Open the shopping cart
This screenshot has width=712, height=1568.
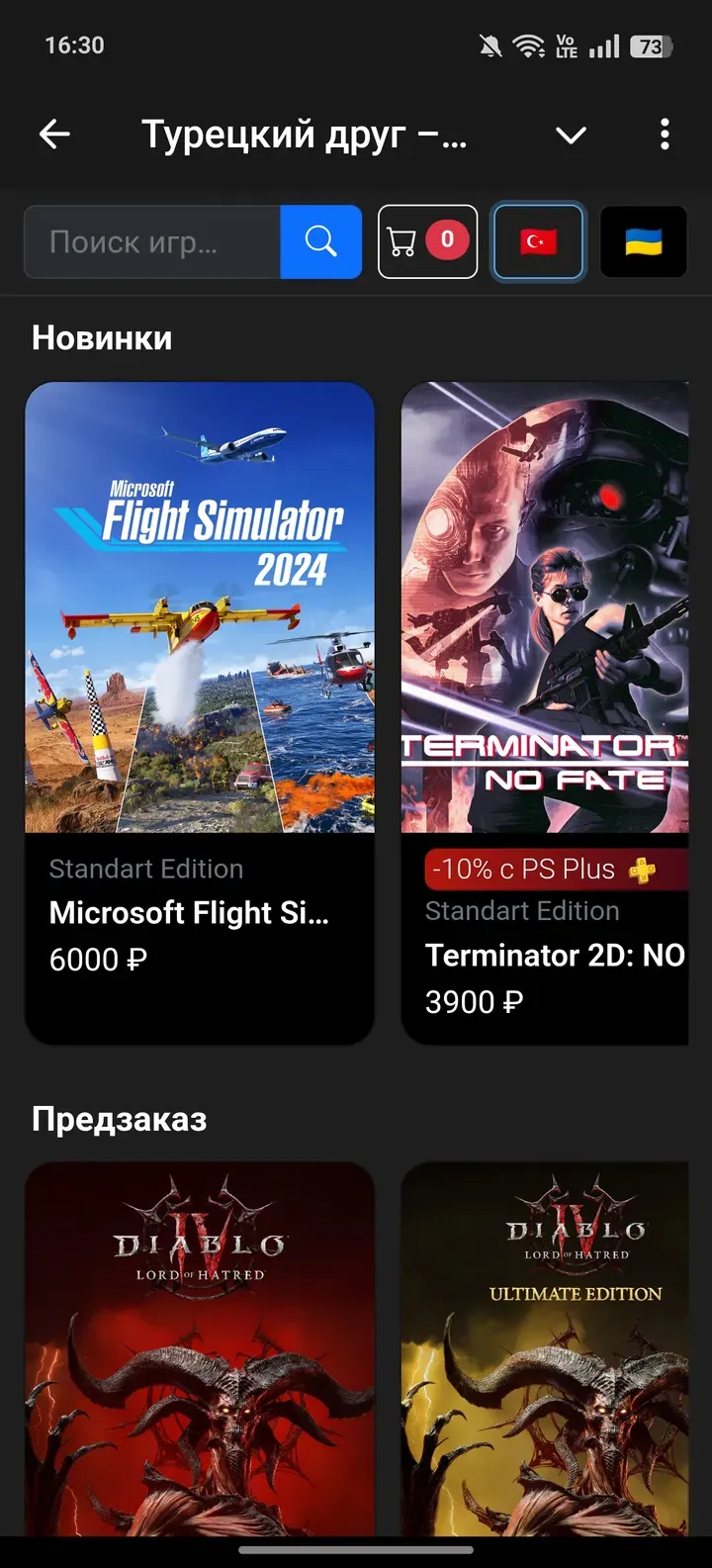pos(427,241)
